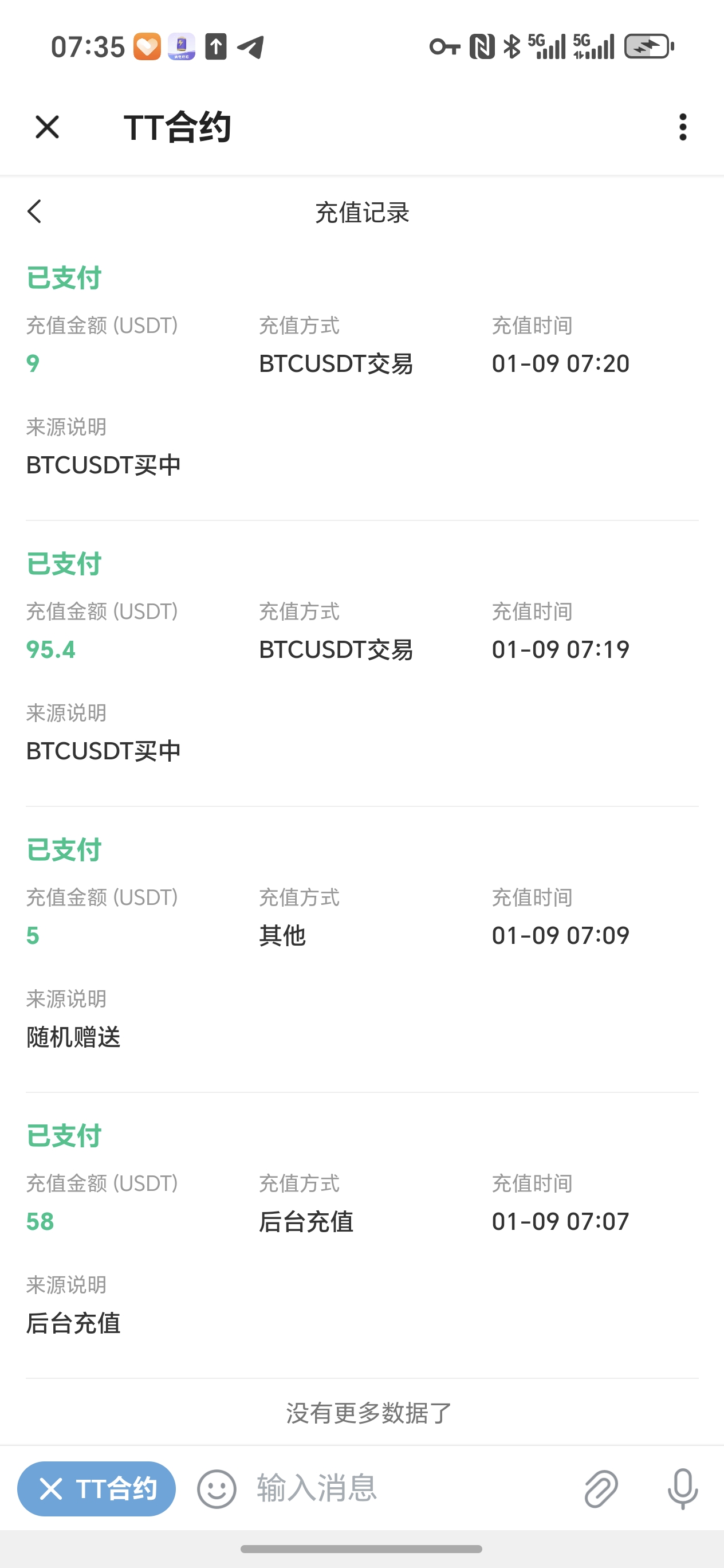This screenshot has height=1568, width=724.
Task: Record a voice message with the microphone
Action: tap(682, 1489)
